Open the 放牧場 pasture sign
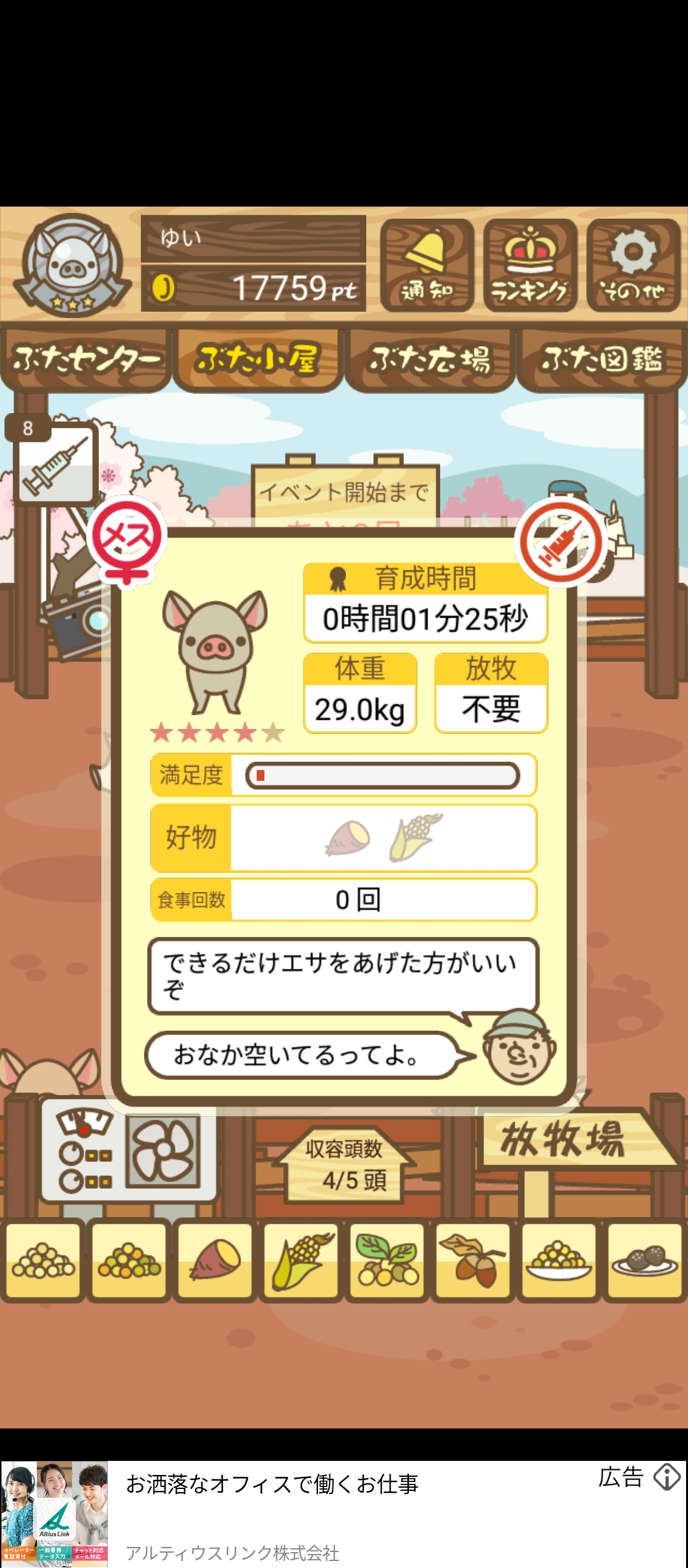The height and width of the screenshot is (1568, 688). click(x=564, y=1140)
